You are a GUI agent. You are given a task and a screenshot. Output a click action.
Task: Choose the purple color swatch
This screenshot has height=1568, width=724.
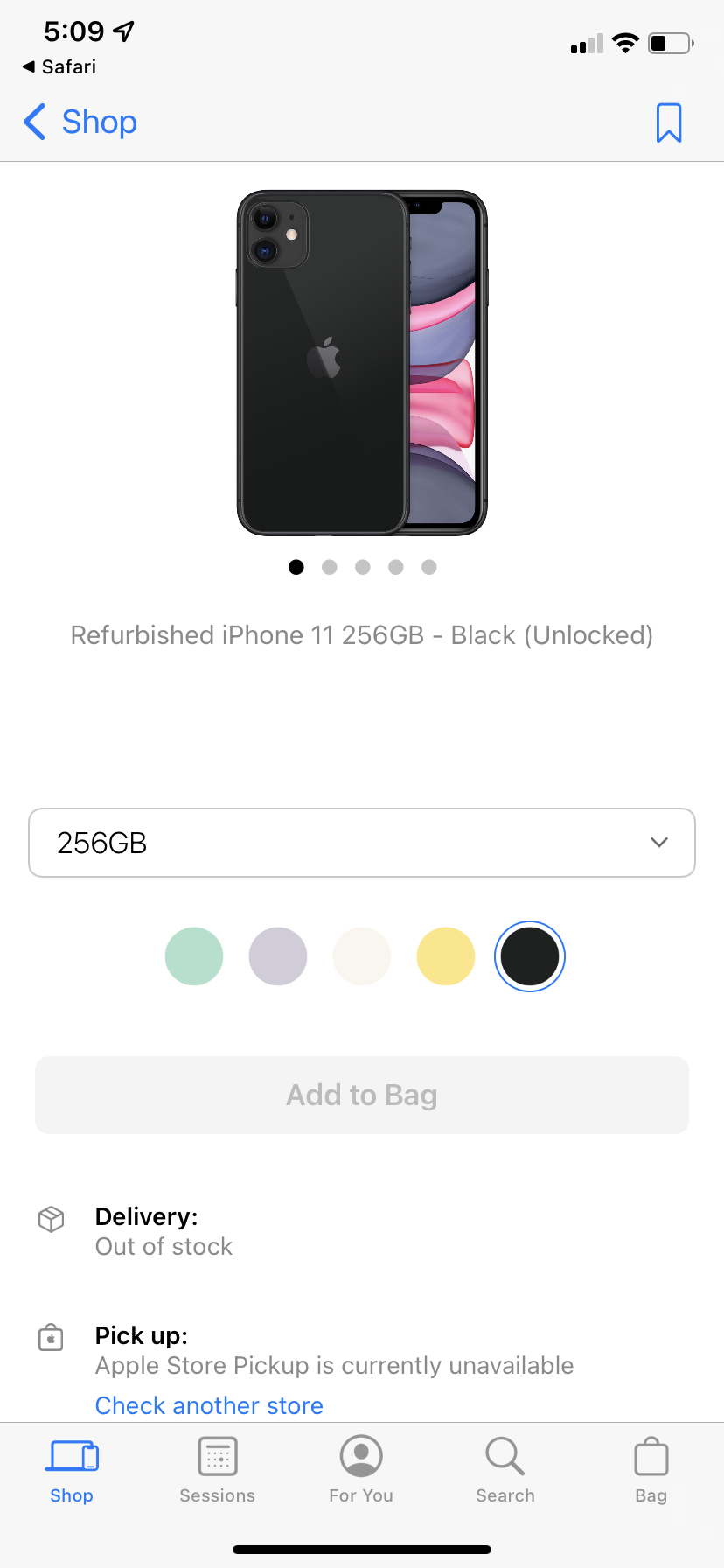tap(278, 956)
